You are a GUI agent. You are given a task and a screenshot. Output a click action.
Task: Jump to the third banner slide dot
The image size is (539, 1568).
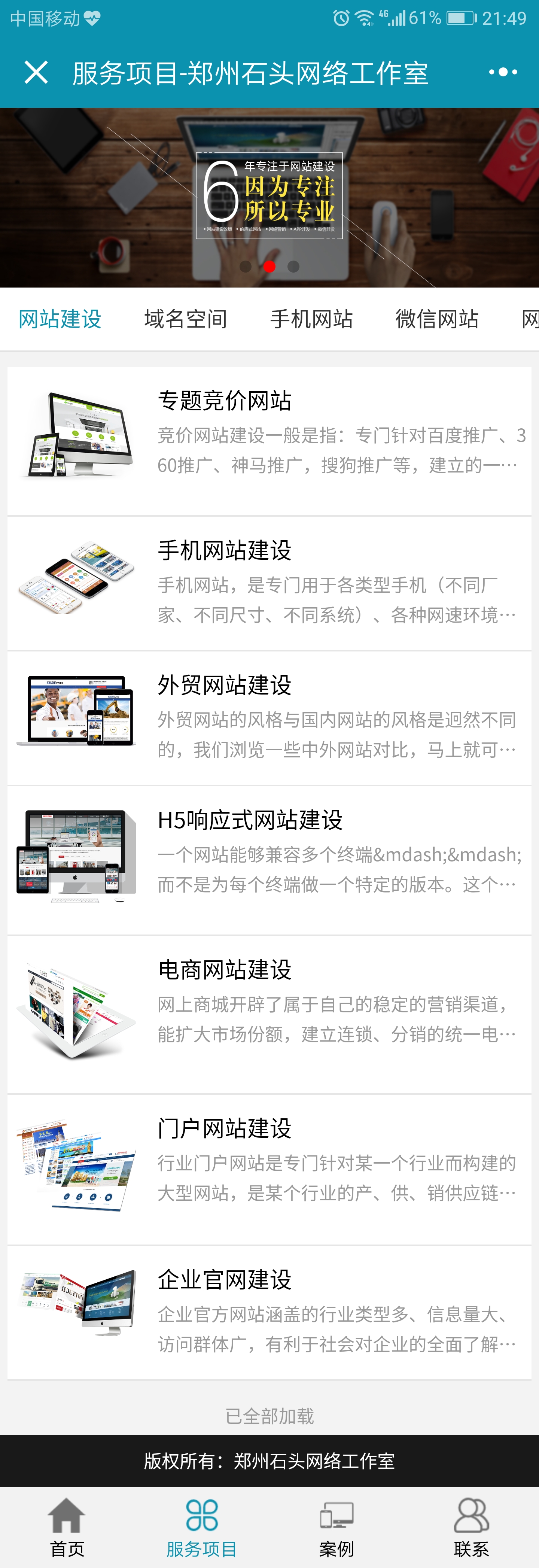tap(293, 267)
